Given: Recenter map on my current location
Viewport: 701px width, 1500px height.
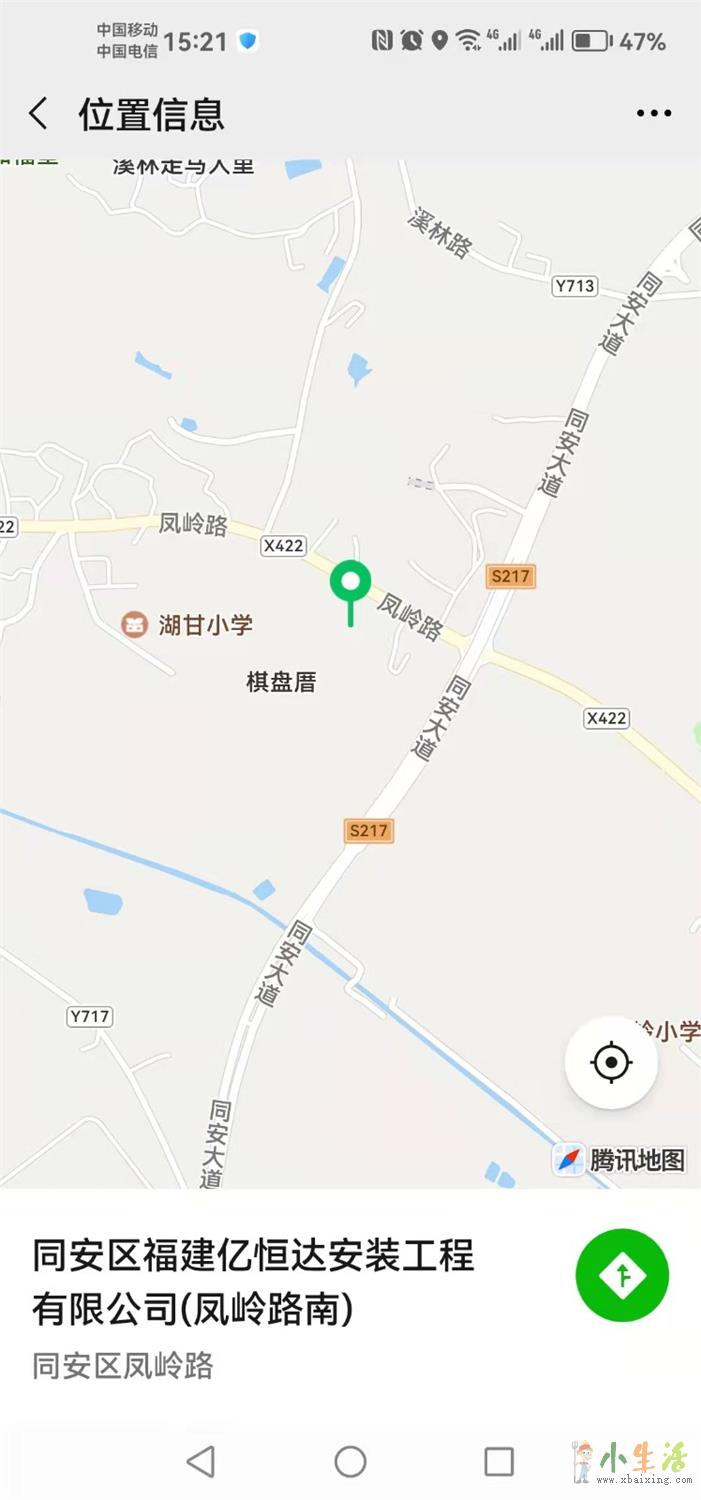Looking at the screenshot, I should click(611, 1062).
